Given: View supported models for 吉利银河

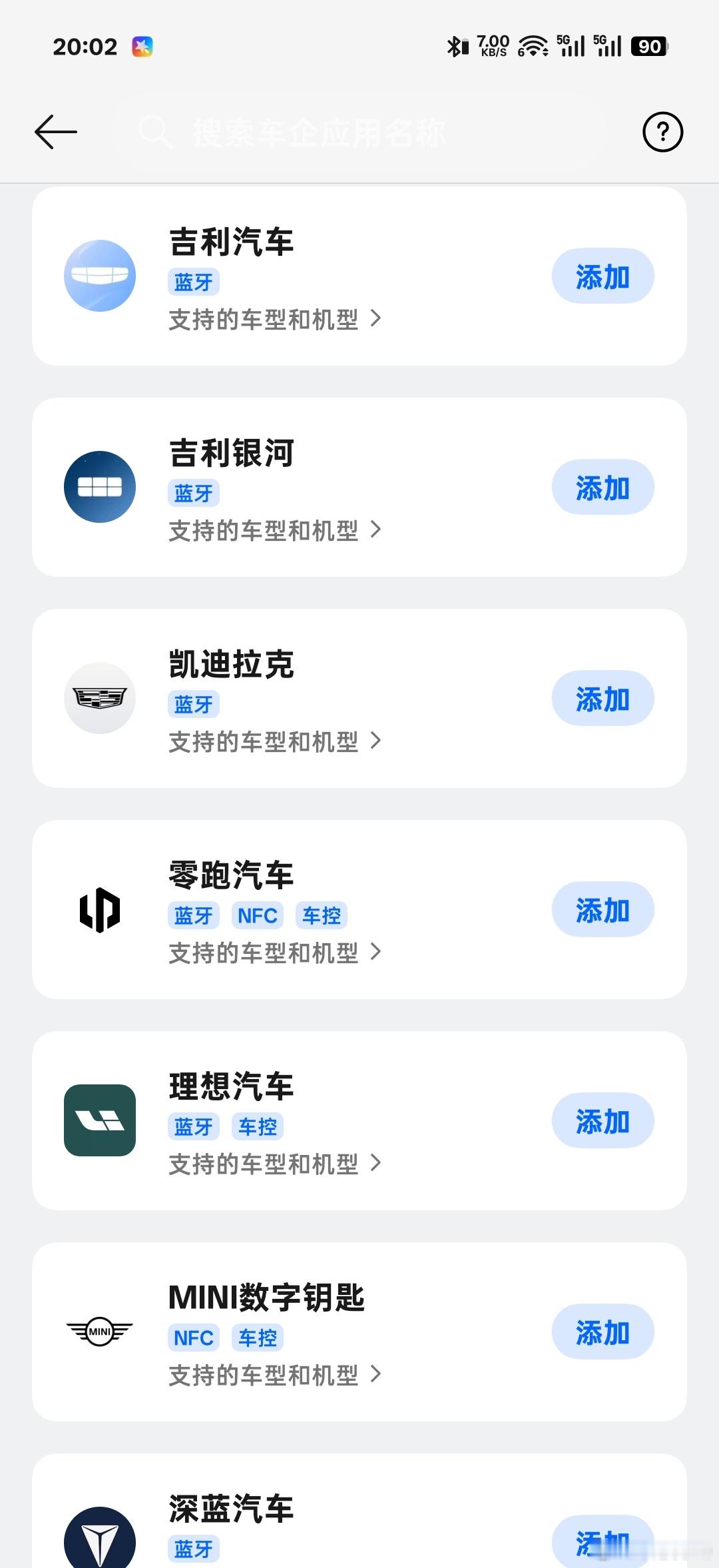Looking at the screenshot, I should pos(275,531).
